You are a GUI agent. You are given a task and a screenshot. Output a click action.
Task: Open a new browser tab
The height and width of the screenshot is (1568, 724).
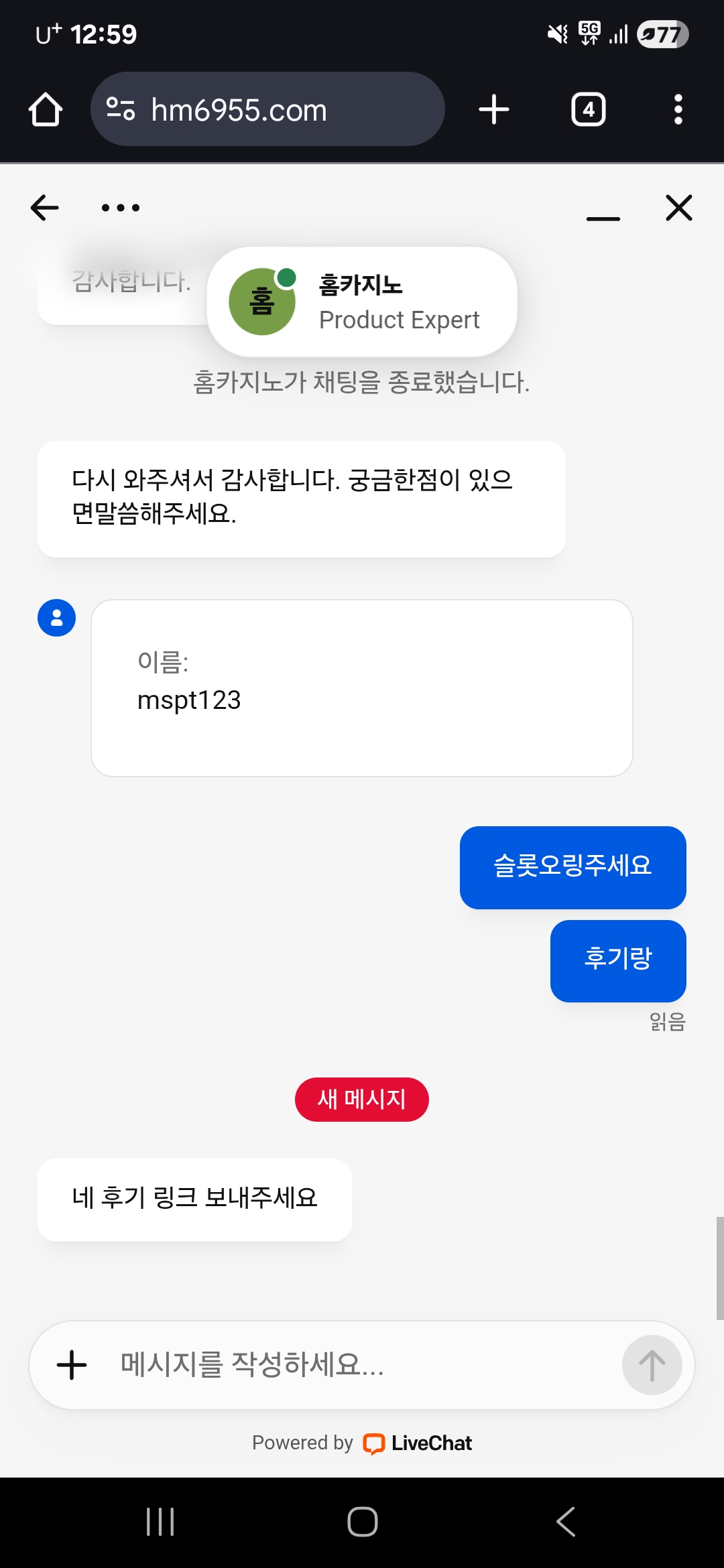(494, 109)
